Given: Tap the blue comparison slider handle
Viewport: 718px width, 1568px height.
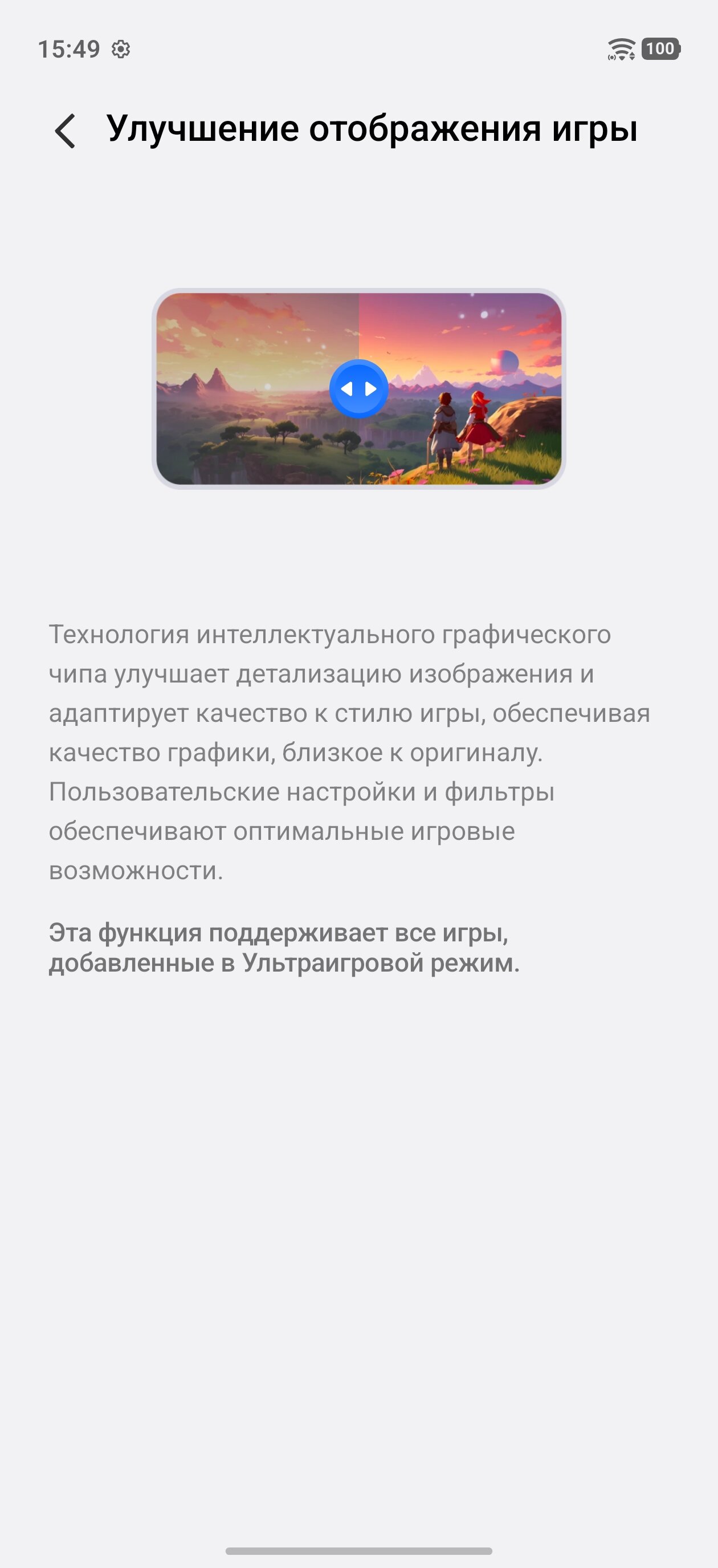Looking at the screenshot, I should pos(358,389).
